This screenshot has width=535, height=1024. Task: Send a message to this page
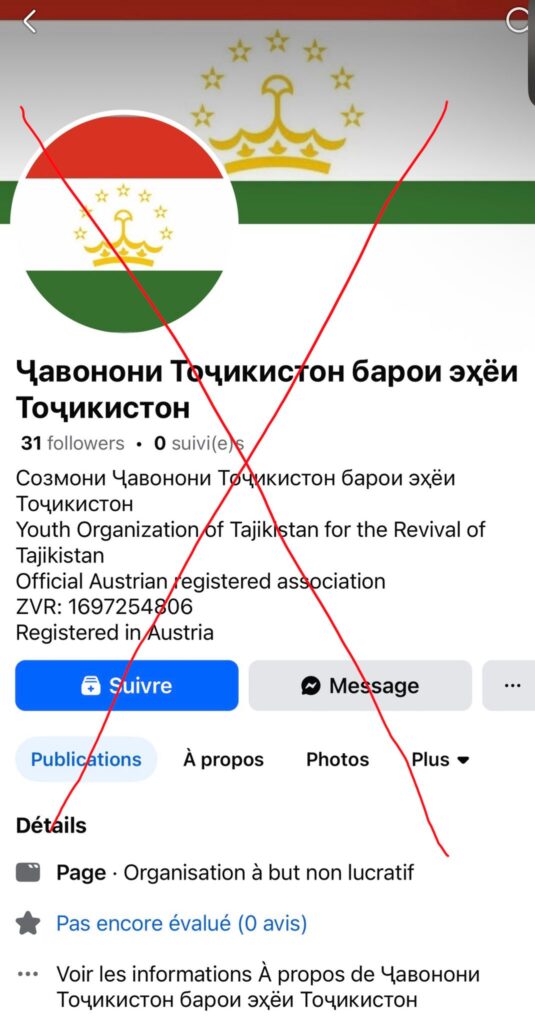point(360,685)
